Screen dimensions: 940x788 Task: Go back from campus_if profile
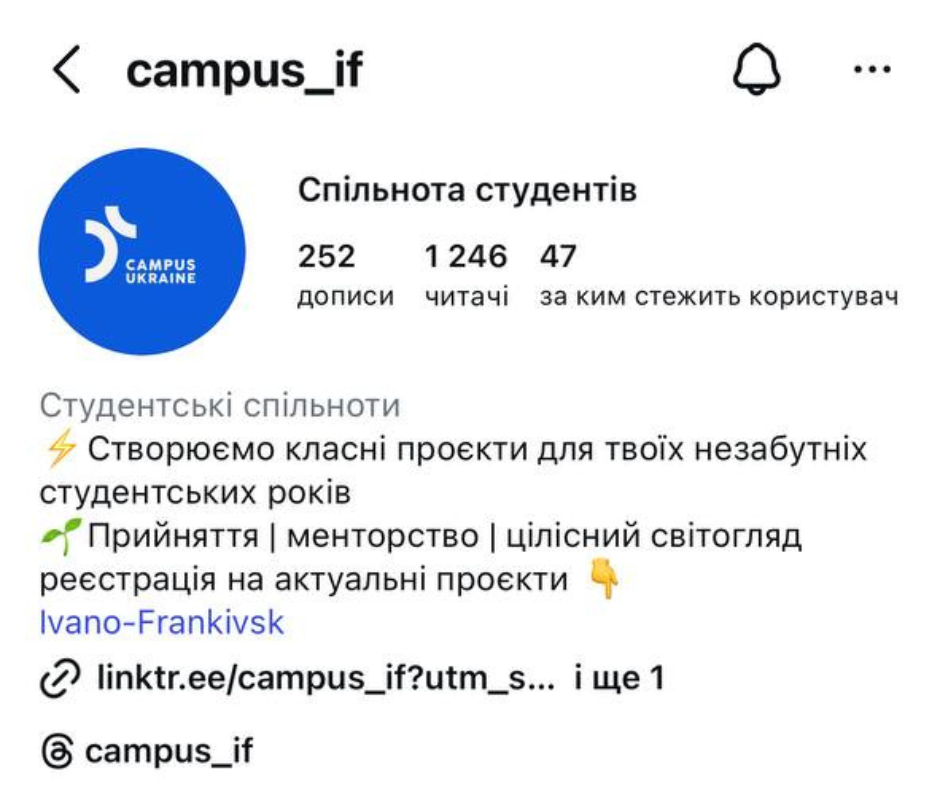[66, 72]
